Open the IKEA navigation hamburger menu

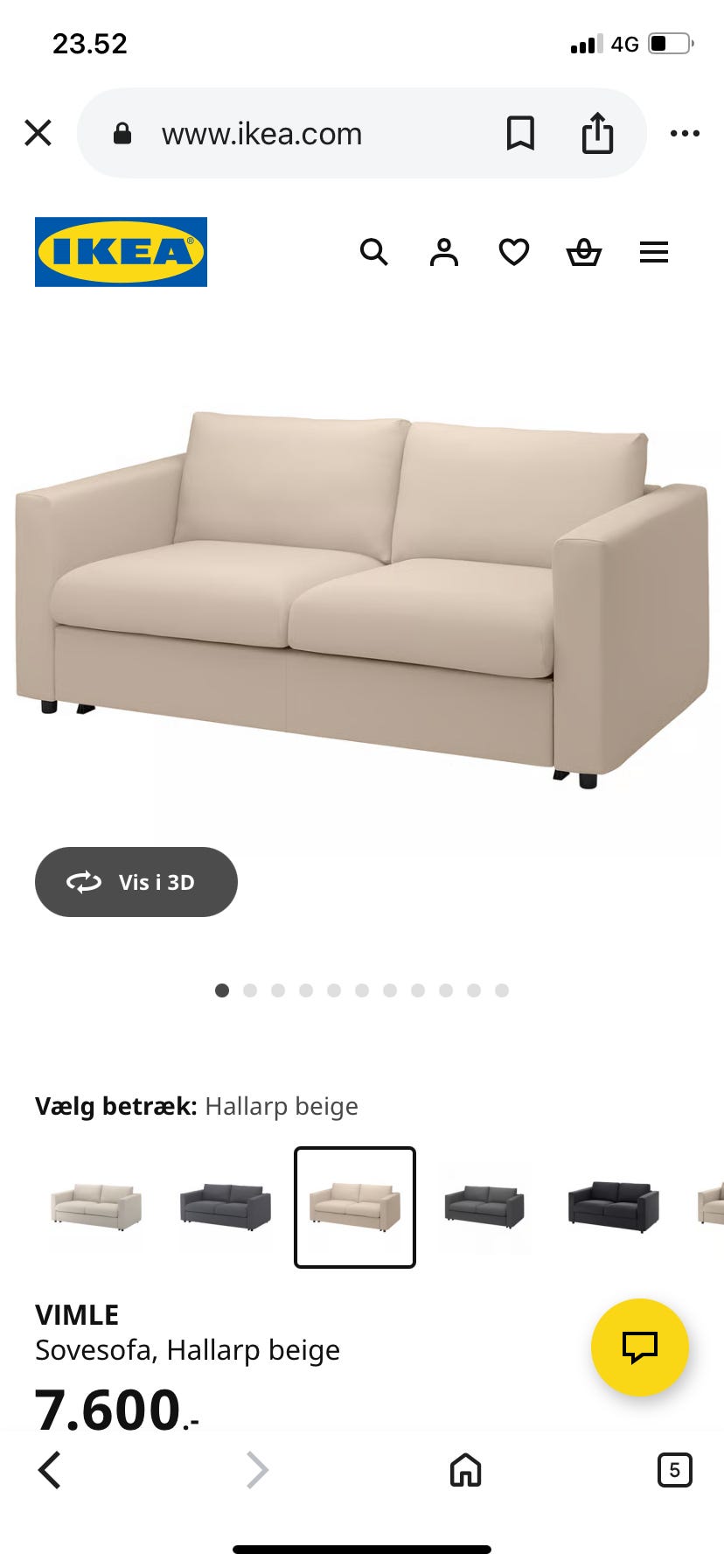click(654, 252)
